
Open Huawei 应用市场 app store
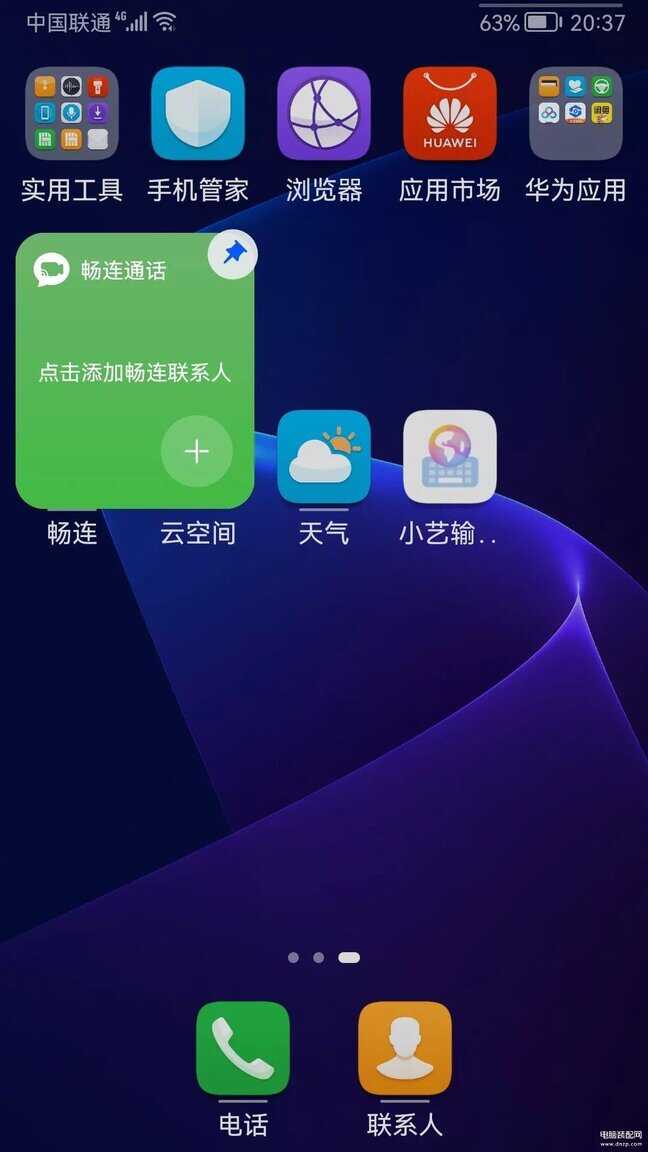(x=450, y=113)
